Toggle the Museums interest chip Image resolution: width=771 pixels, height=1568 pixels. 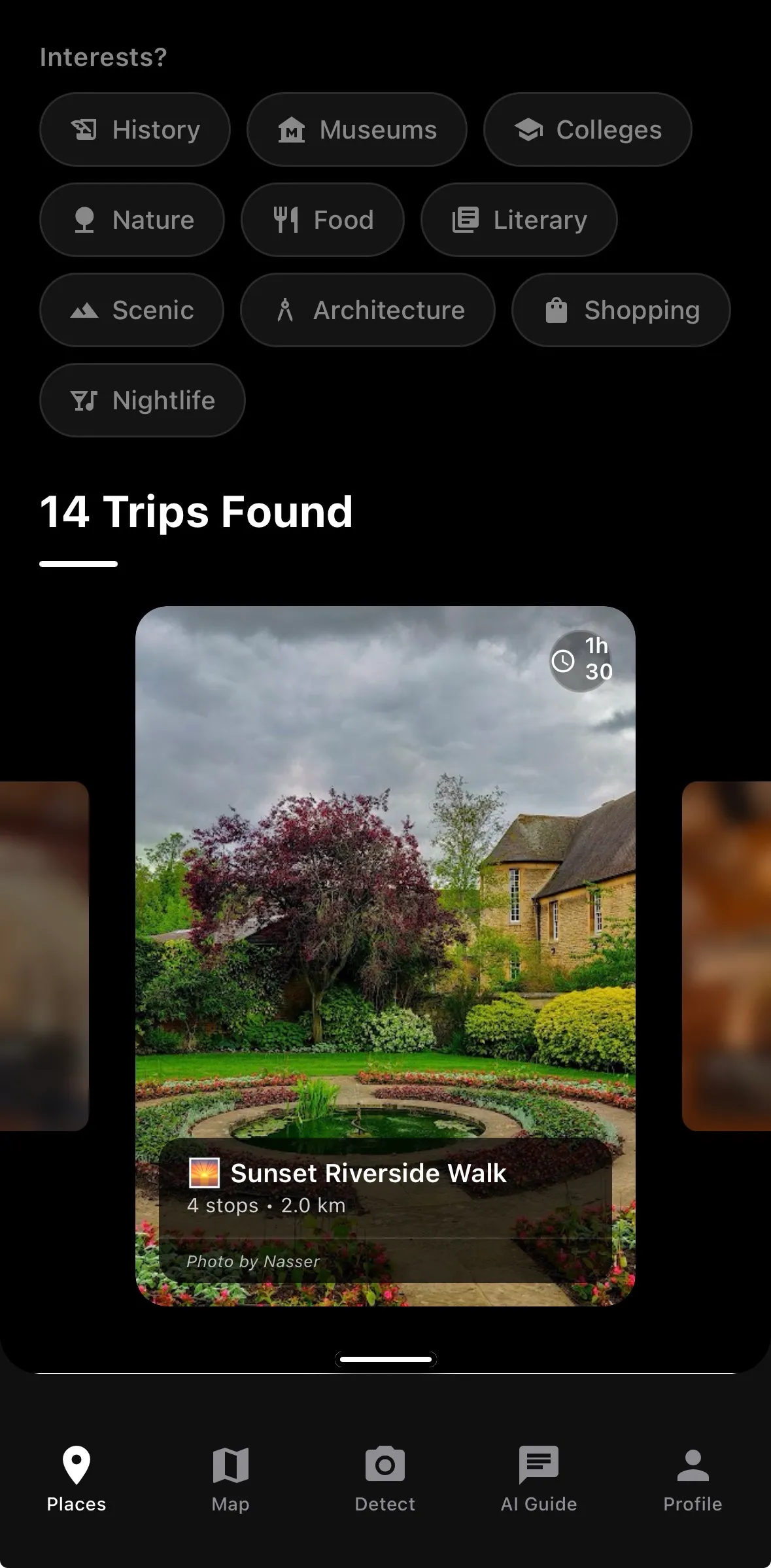click(x=357, y=129)
